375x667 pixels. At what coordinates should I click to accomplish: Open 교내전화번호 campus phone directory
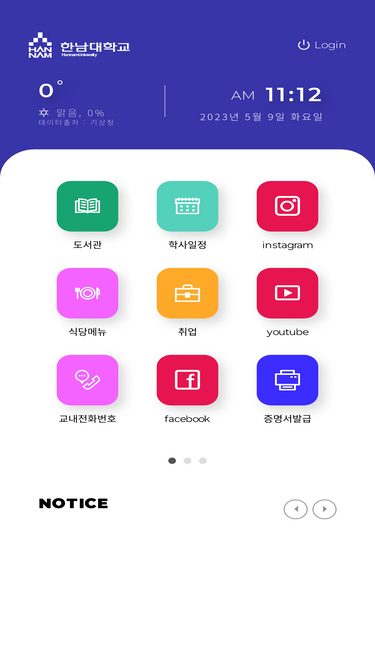[x=88, y=380]
